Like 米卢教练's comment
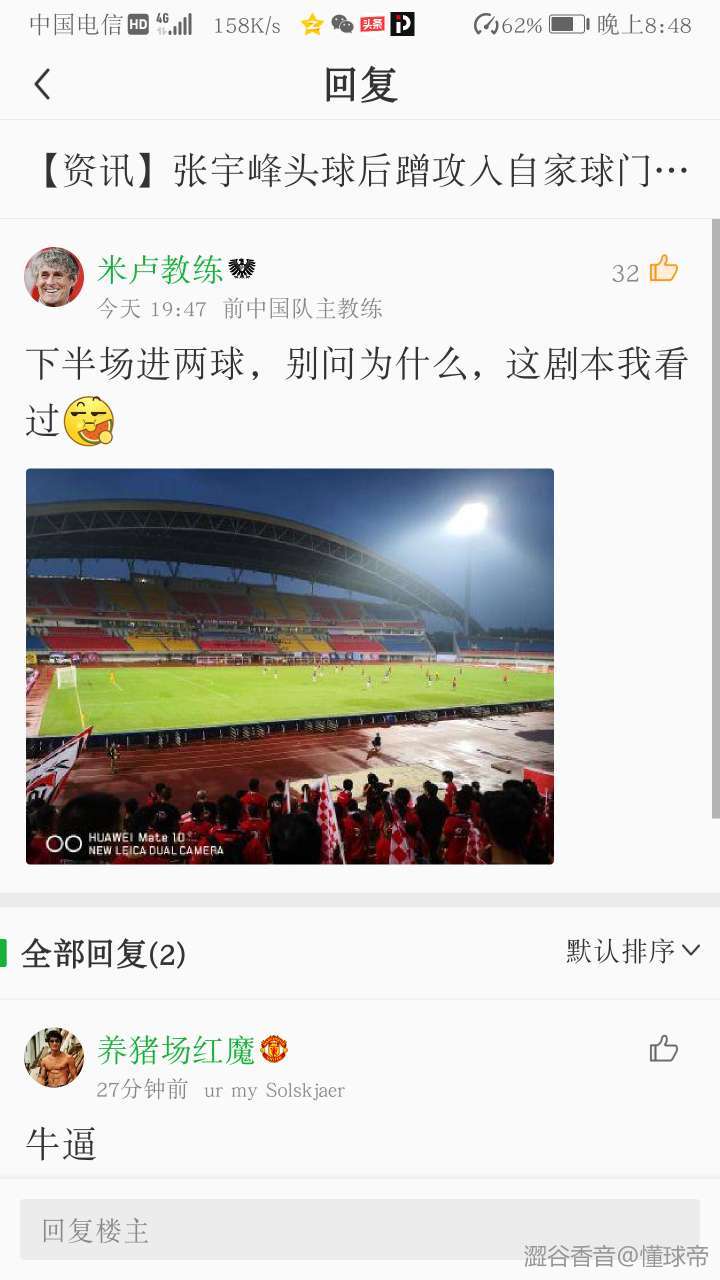The height and width of the screenshot is (1280, 720). pos(663,270)
